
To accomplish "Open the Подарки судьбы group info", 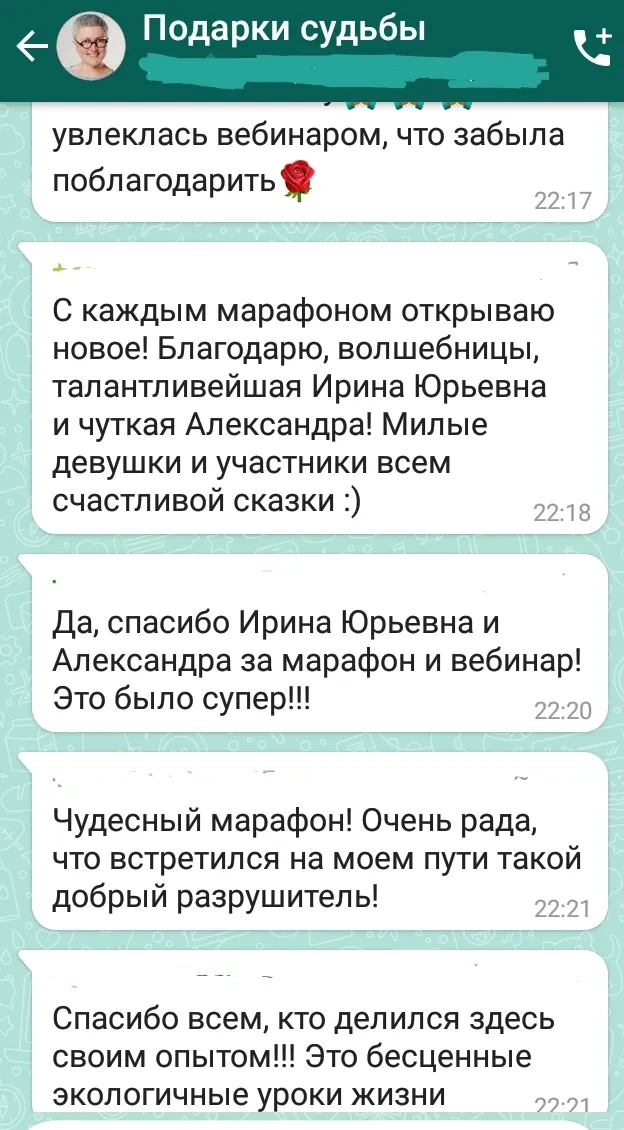I will click(285, 31).
